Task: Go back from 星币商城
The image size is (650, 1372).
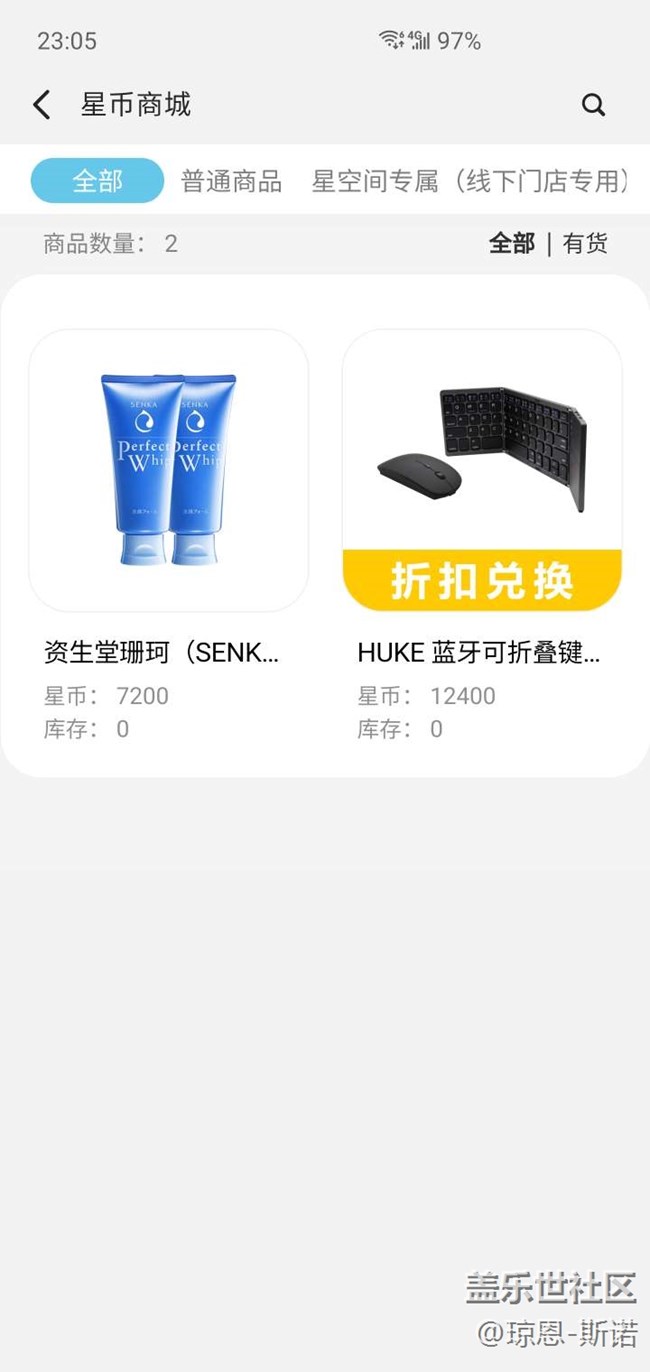Action: tap(42, 105)
